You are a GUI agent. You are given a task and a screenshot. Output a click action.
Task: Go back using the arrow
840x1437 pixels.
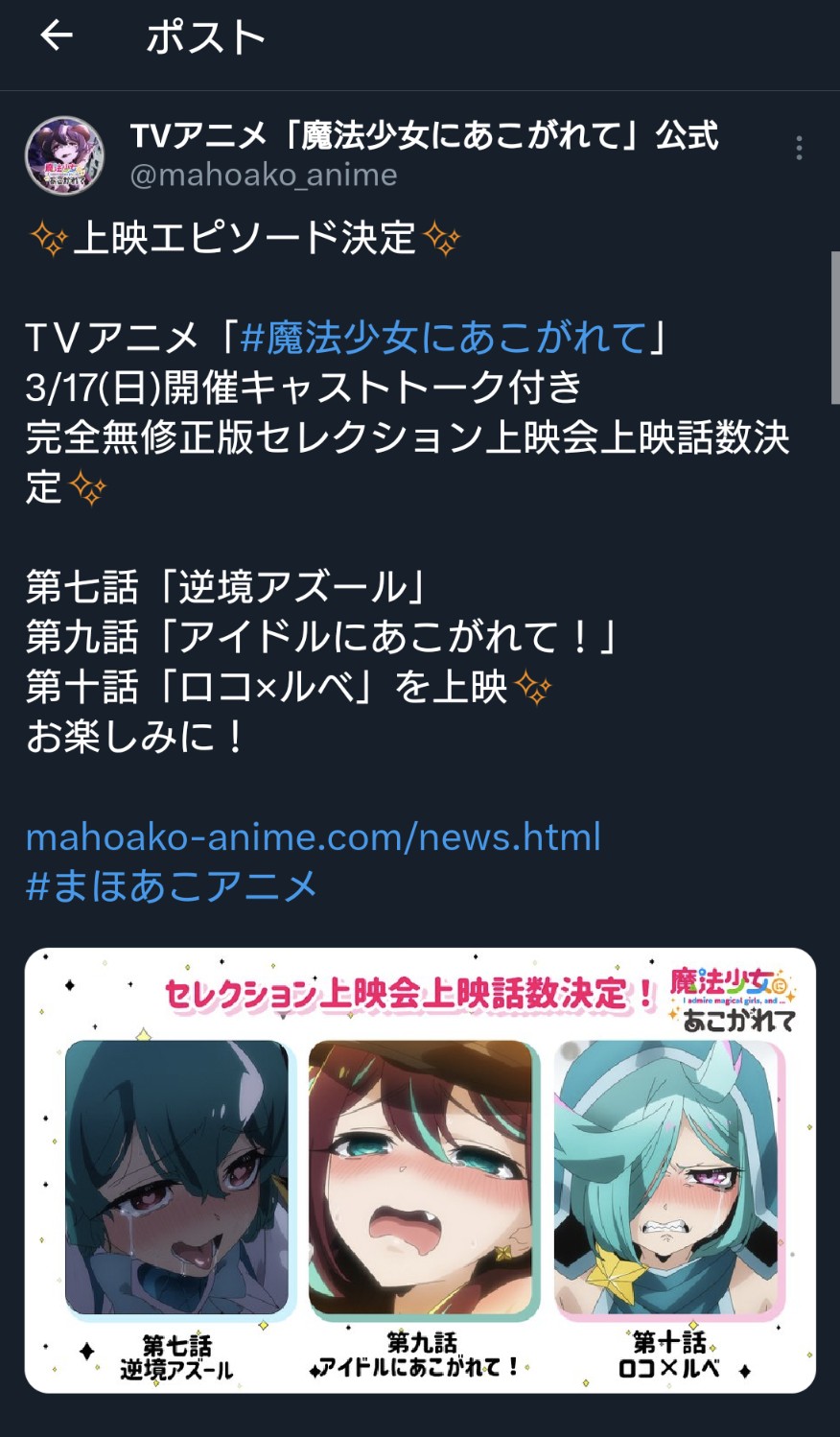57,36
